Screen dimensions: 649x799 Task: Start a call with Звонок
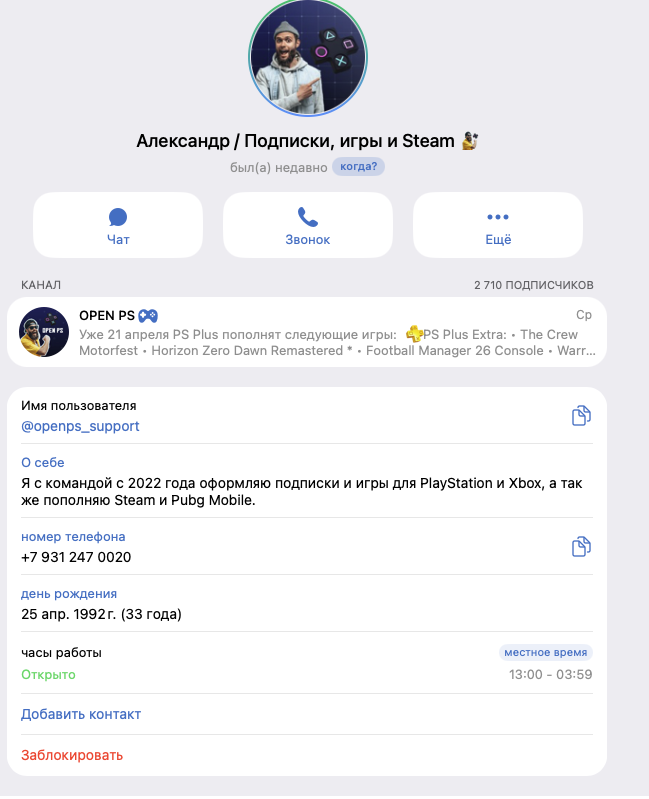pos(307,225)
